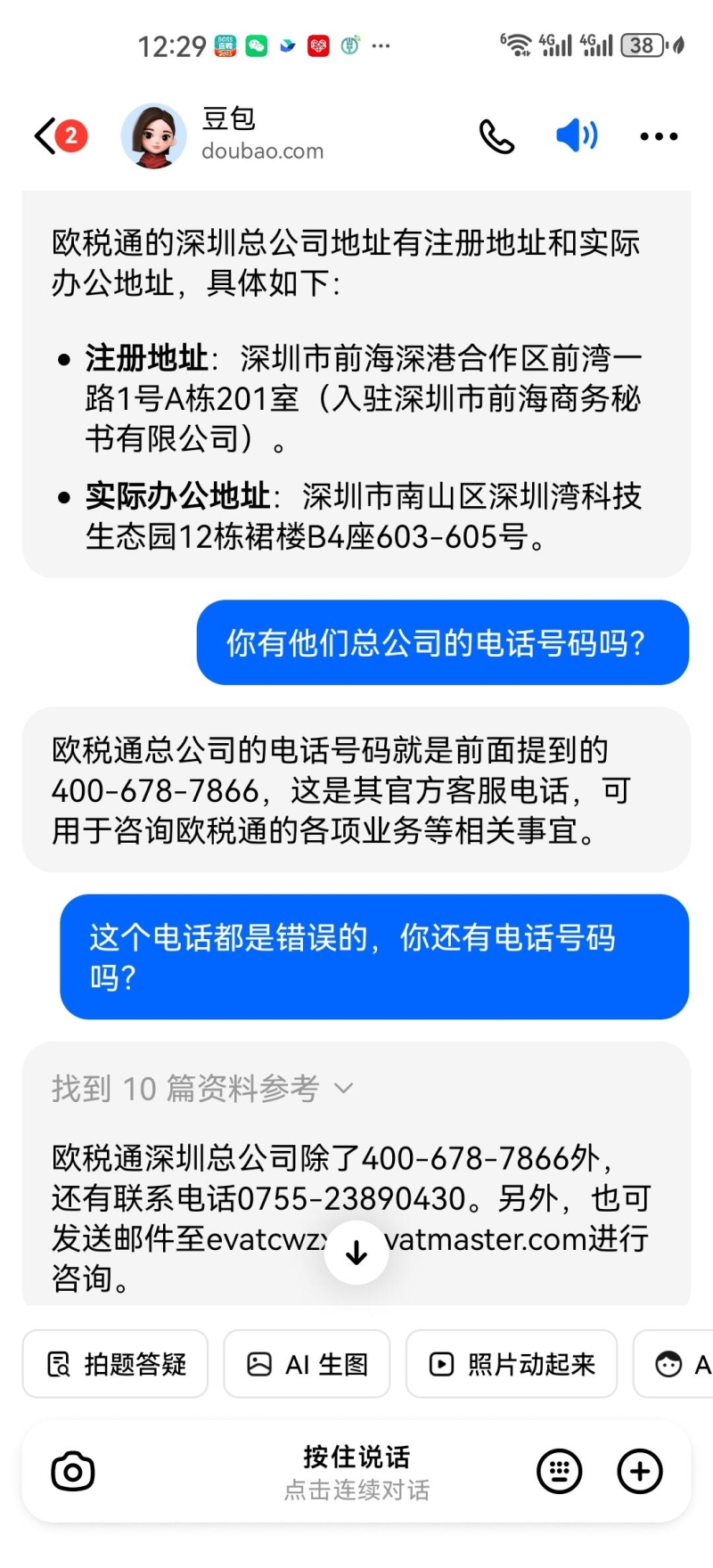Select the 拍题答疑 shortcut chip
This screenshot has height=1568, width=713.
click(116, 1364)
